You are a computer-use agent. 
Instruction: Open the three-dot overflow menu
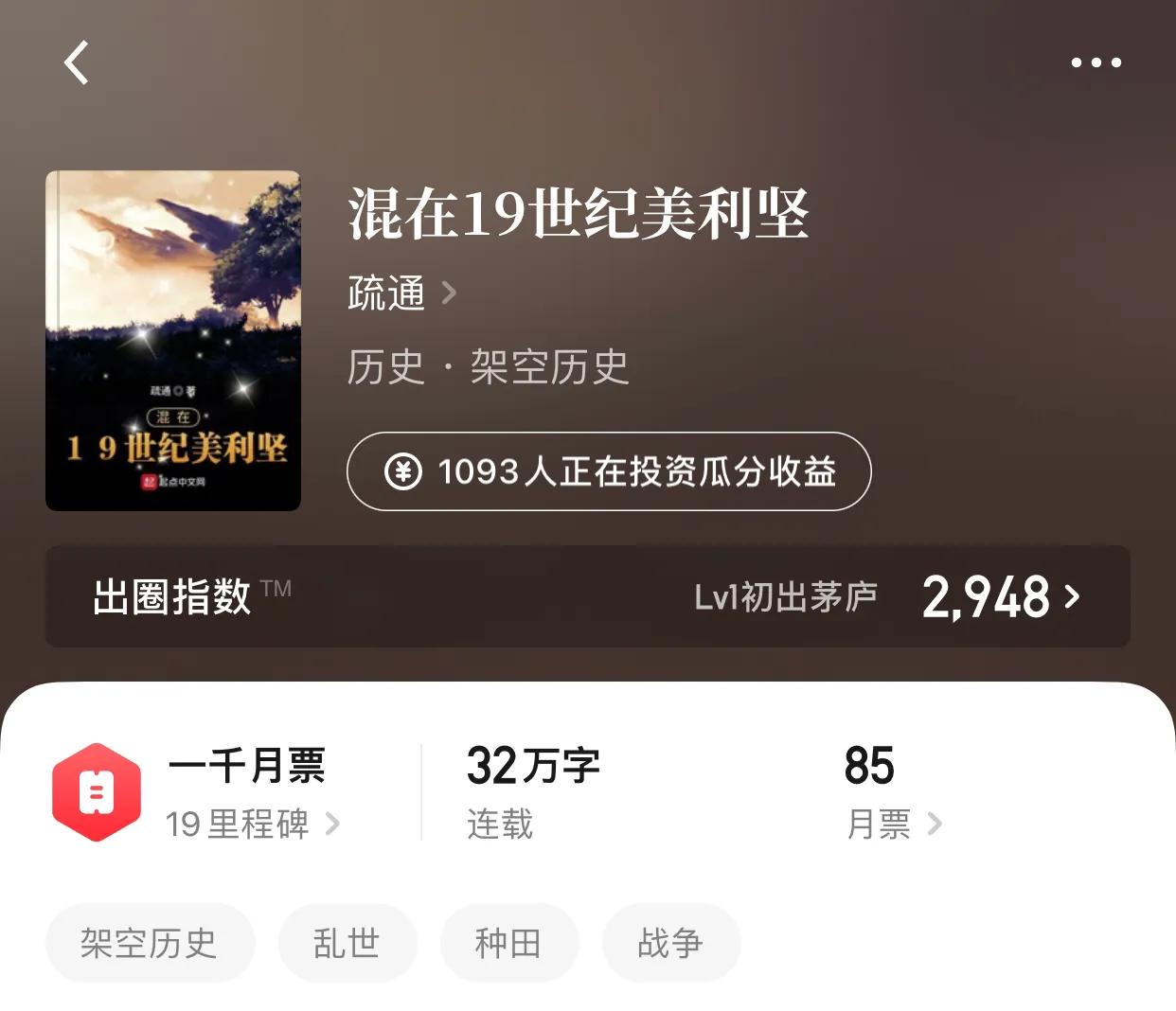(1096, 62)
